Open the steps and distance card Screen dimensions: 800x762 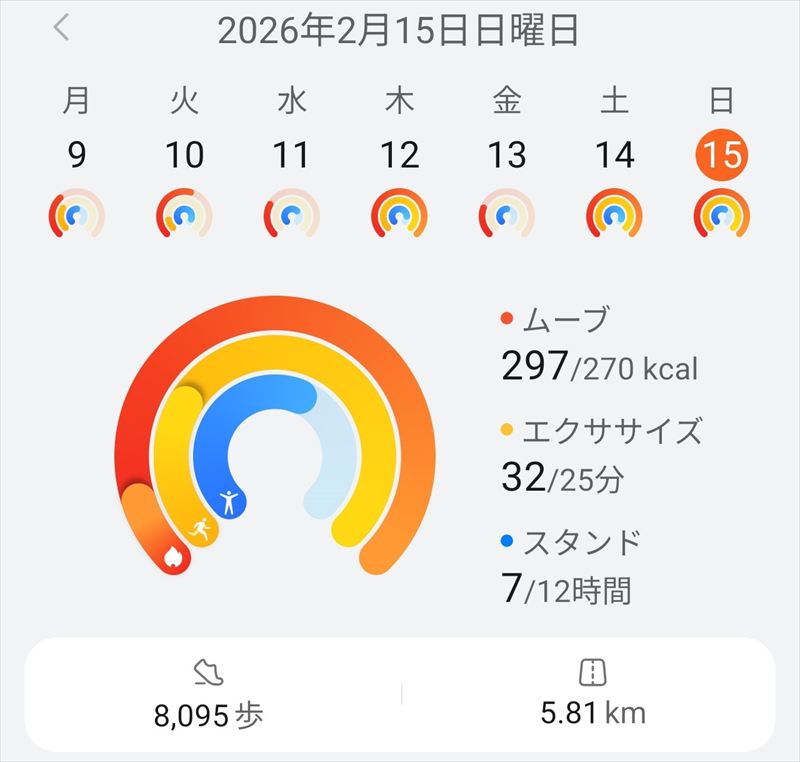pyautogui.click(x=400, y=694)
